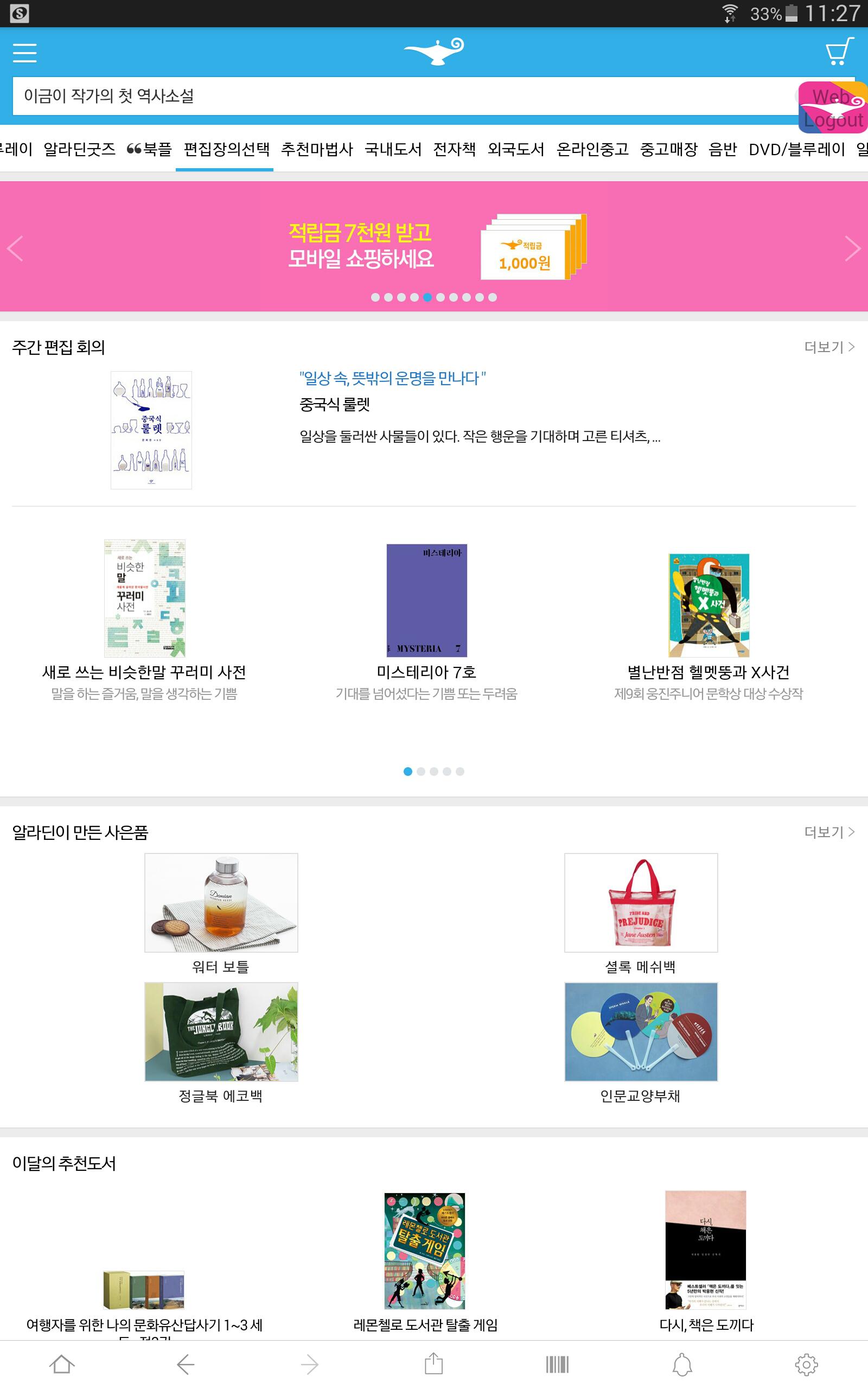
Task: Open the hamburger menu
Action: click(x=25, y=53)
